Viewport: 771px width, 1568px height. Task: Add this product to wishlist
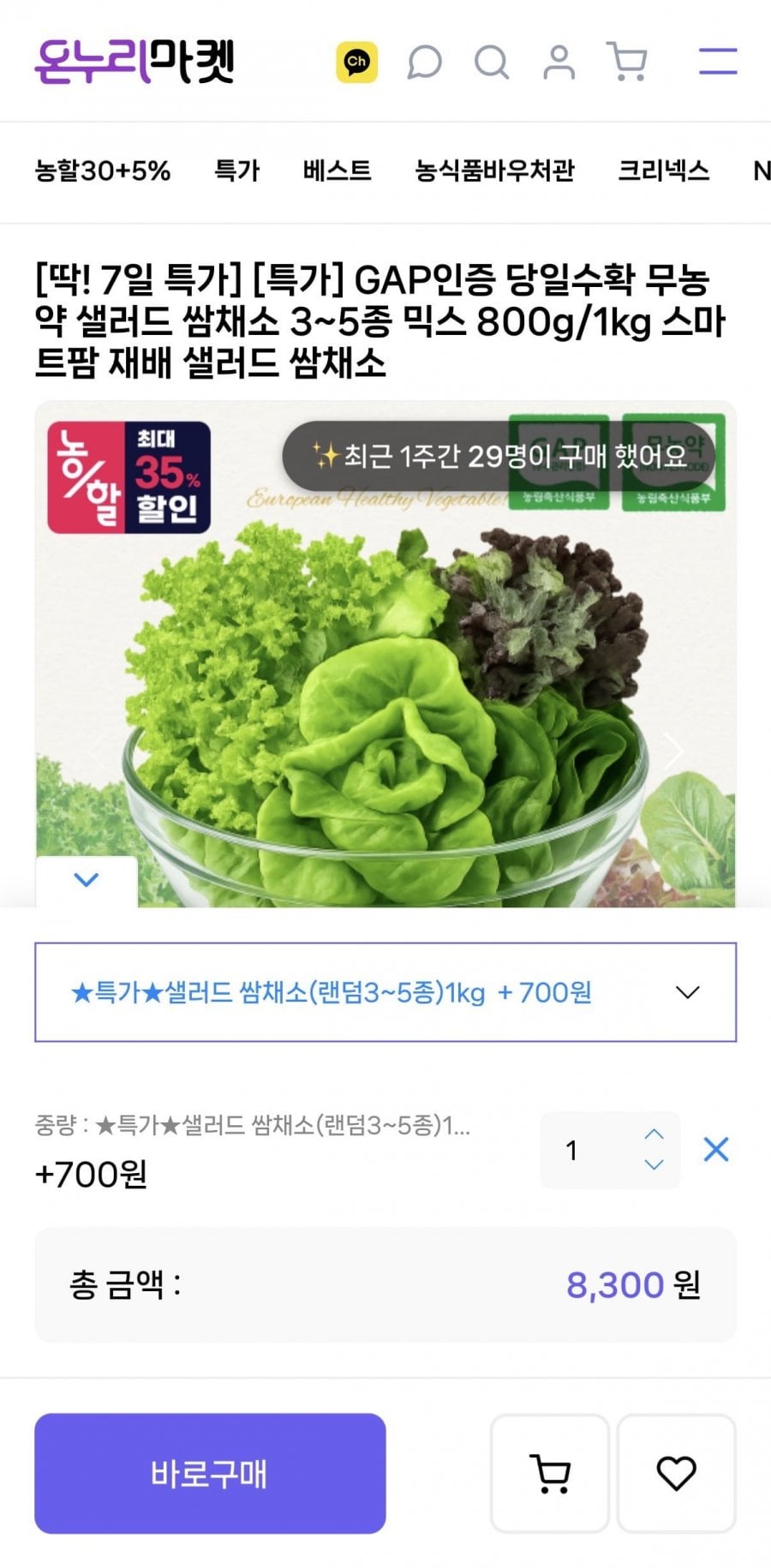[676, 1474]
